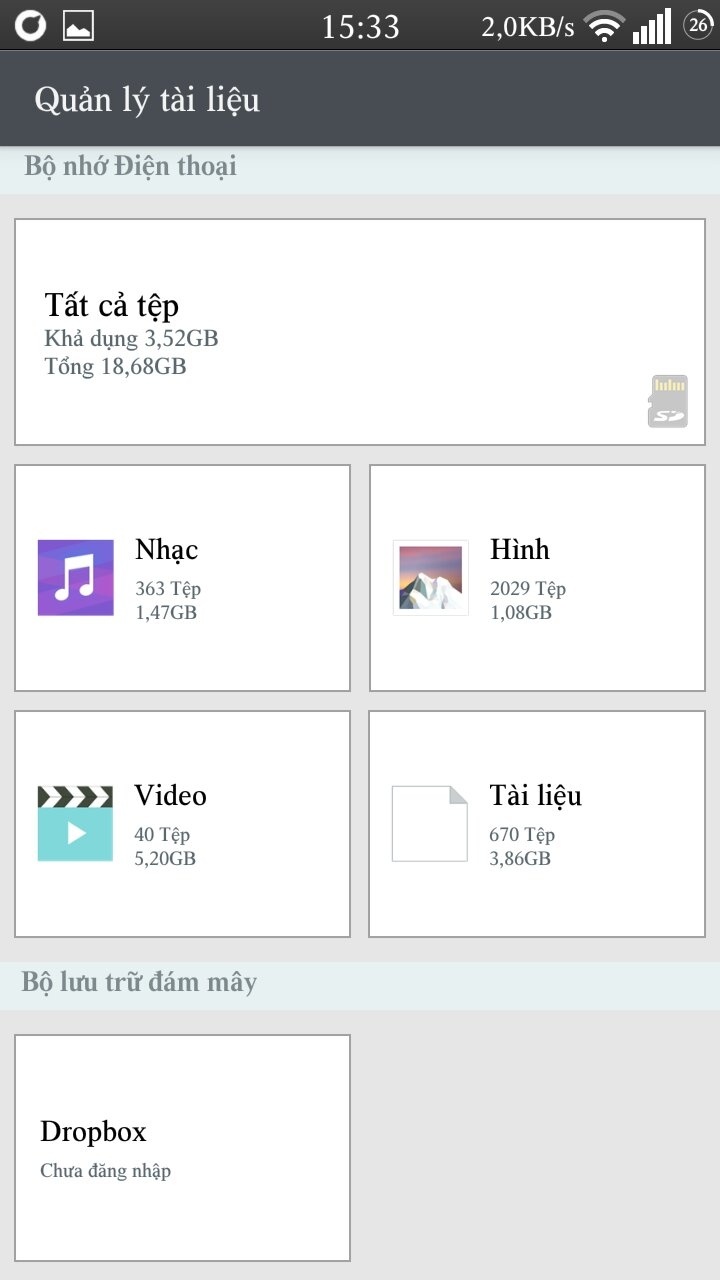Open the Tài liệu documents category

(537, 824)
